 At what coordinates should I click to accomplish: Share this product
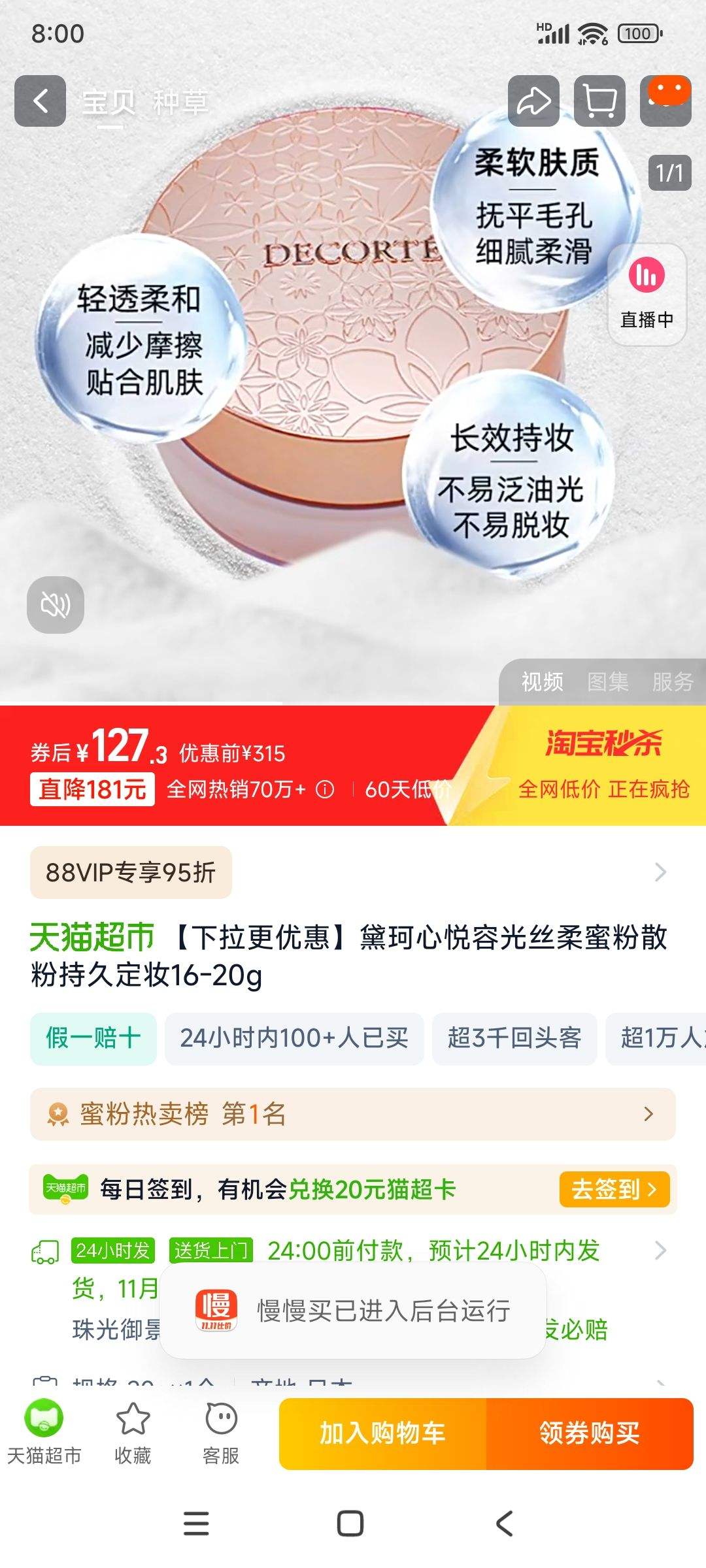click(533, 101)
